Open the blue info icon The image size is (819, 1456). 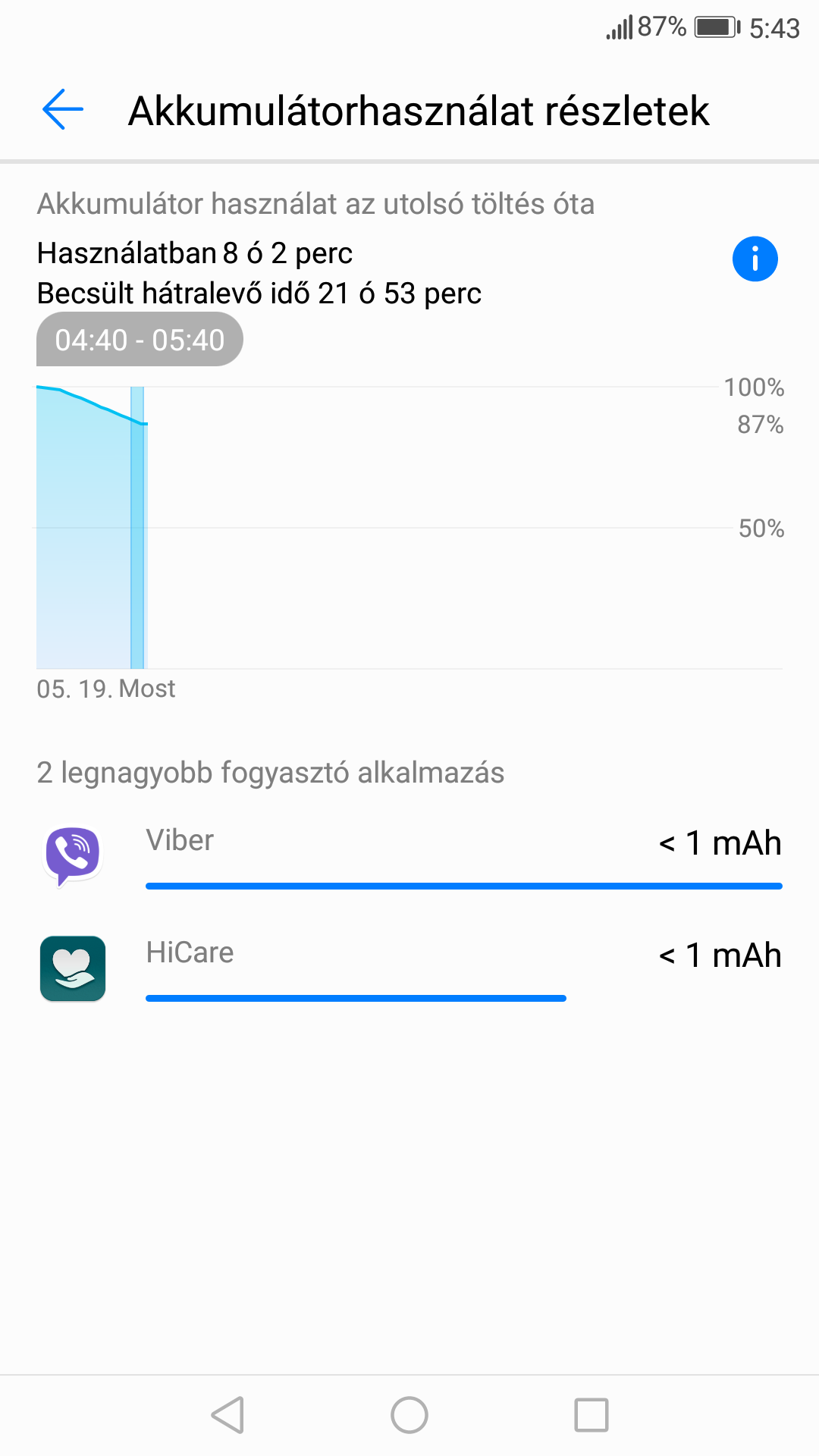coord(755,259)
